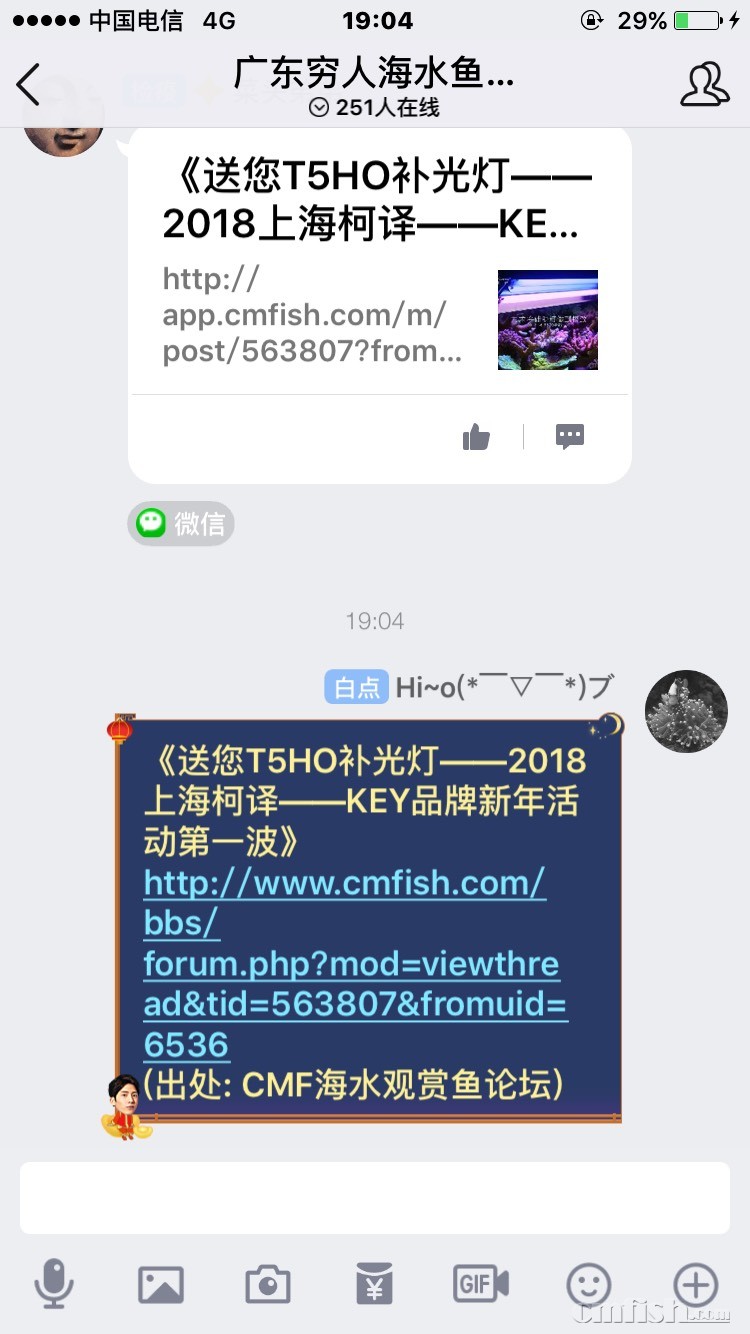Tap the thumbs-up like icon on shared card

[x=476, y=436]
